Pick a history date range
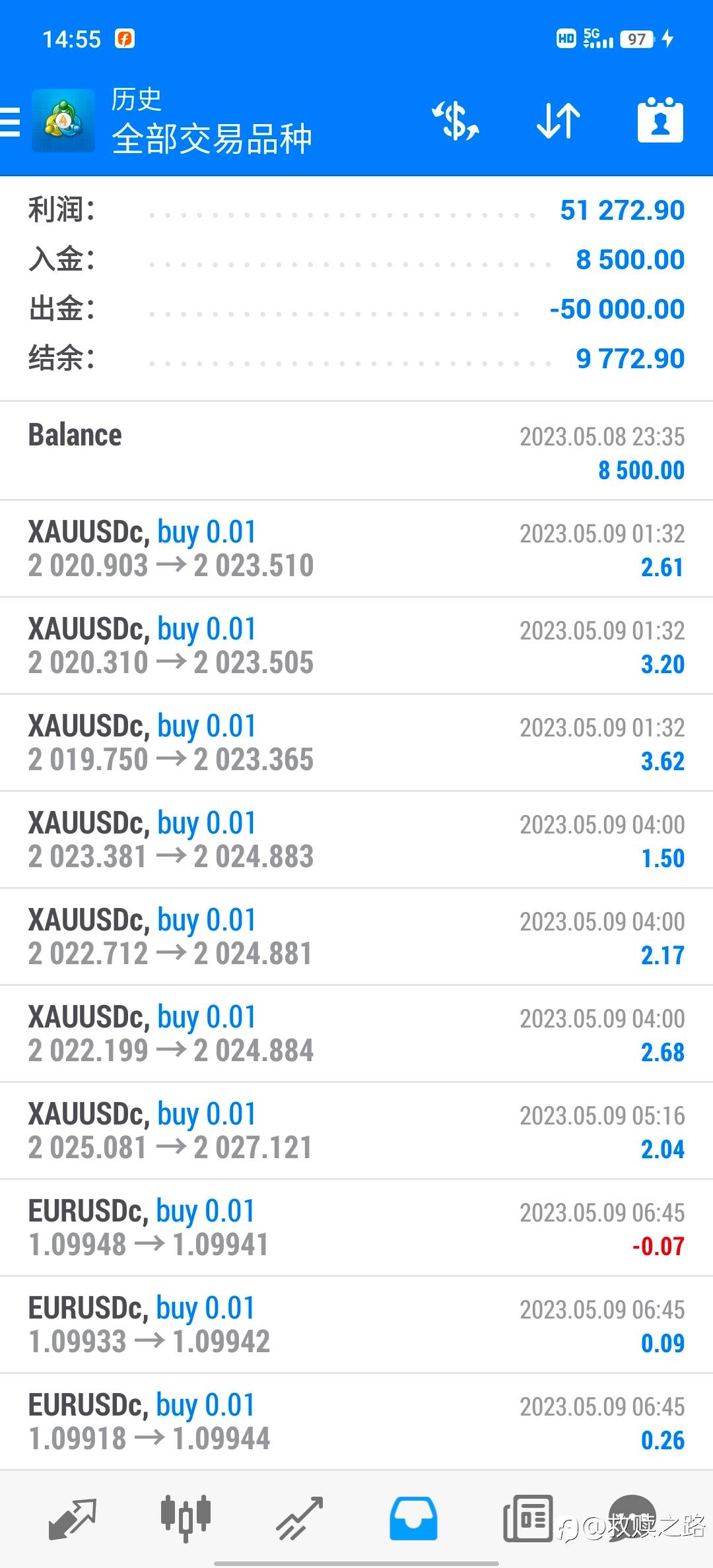713x1568 pixels. point(660,121)
